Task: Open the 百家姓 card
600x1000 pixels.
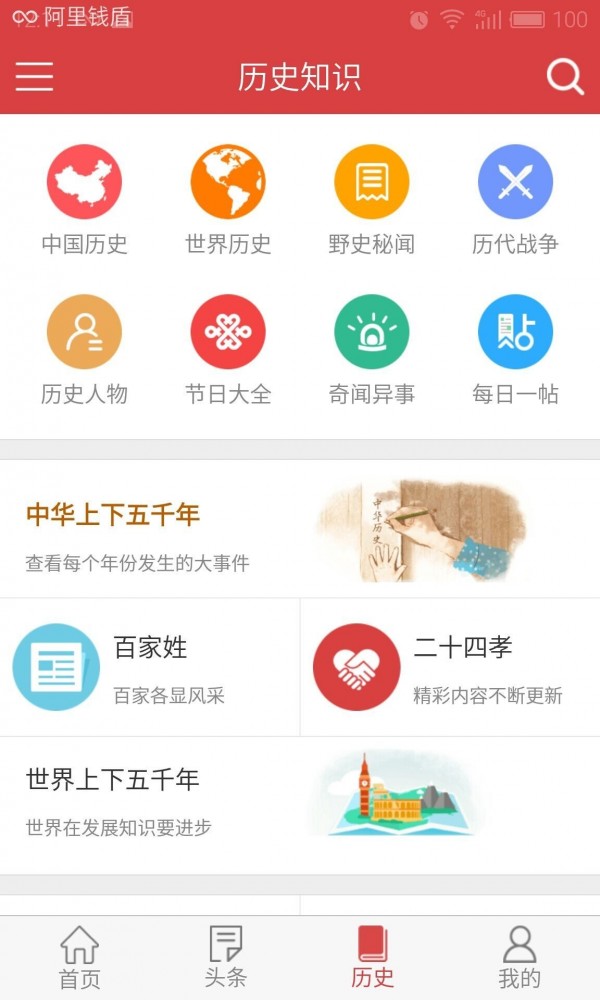Action: click(x=150, y=667)
